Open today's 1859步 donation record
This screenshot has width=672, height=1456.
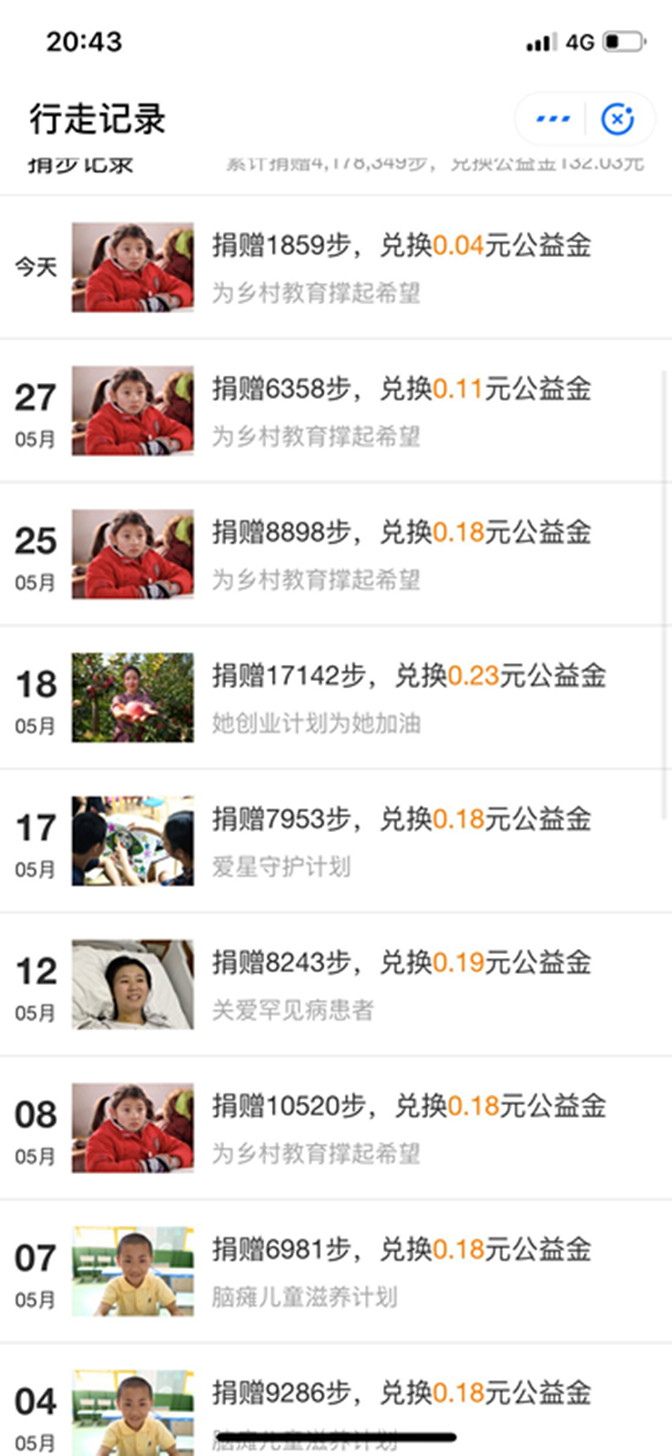400,267
